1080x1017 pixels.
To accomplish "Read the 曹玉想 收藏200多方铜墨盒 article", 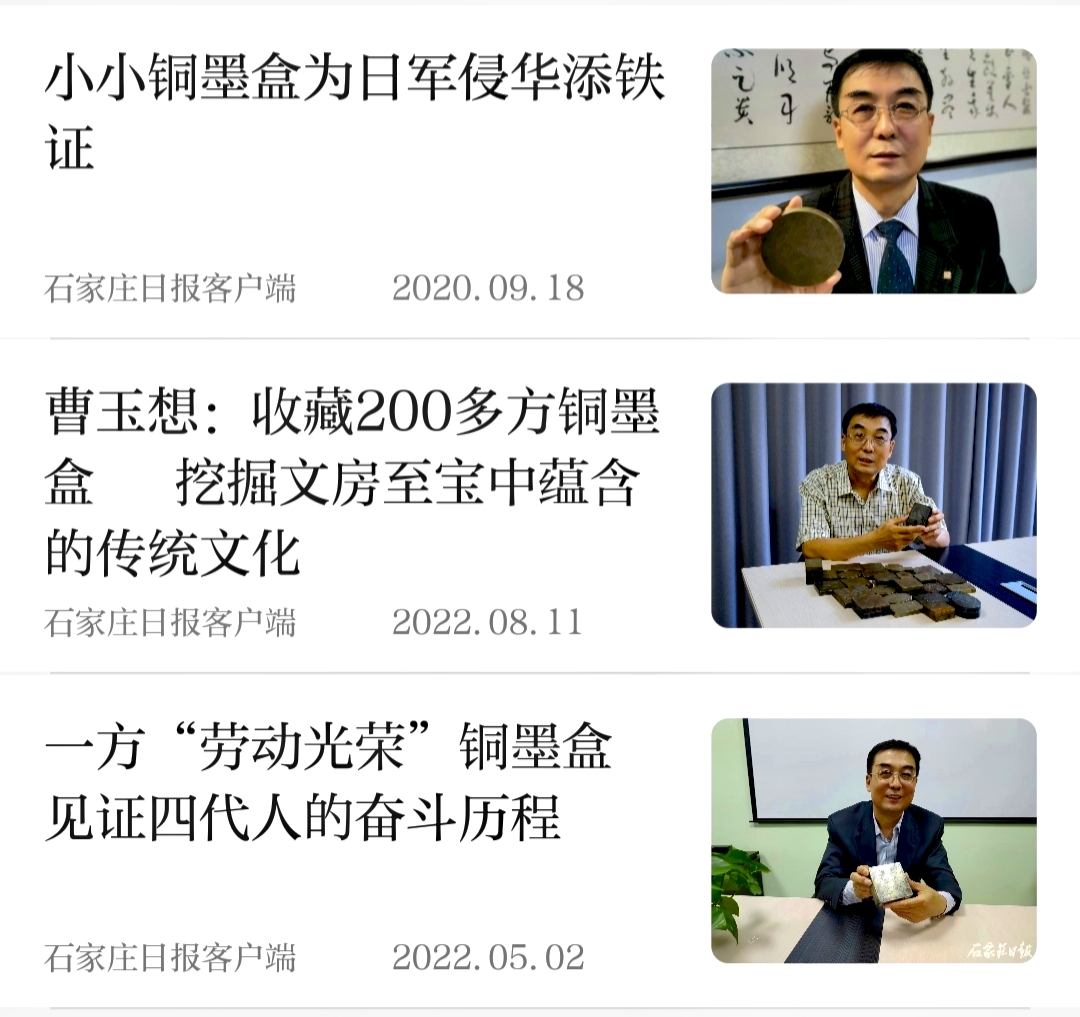I will pos(352,482).
